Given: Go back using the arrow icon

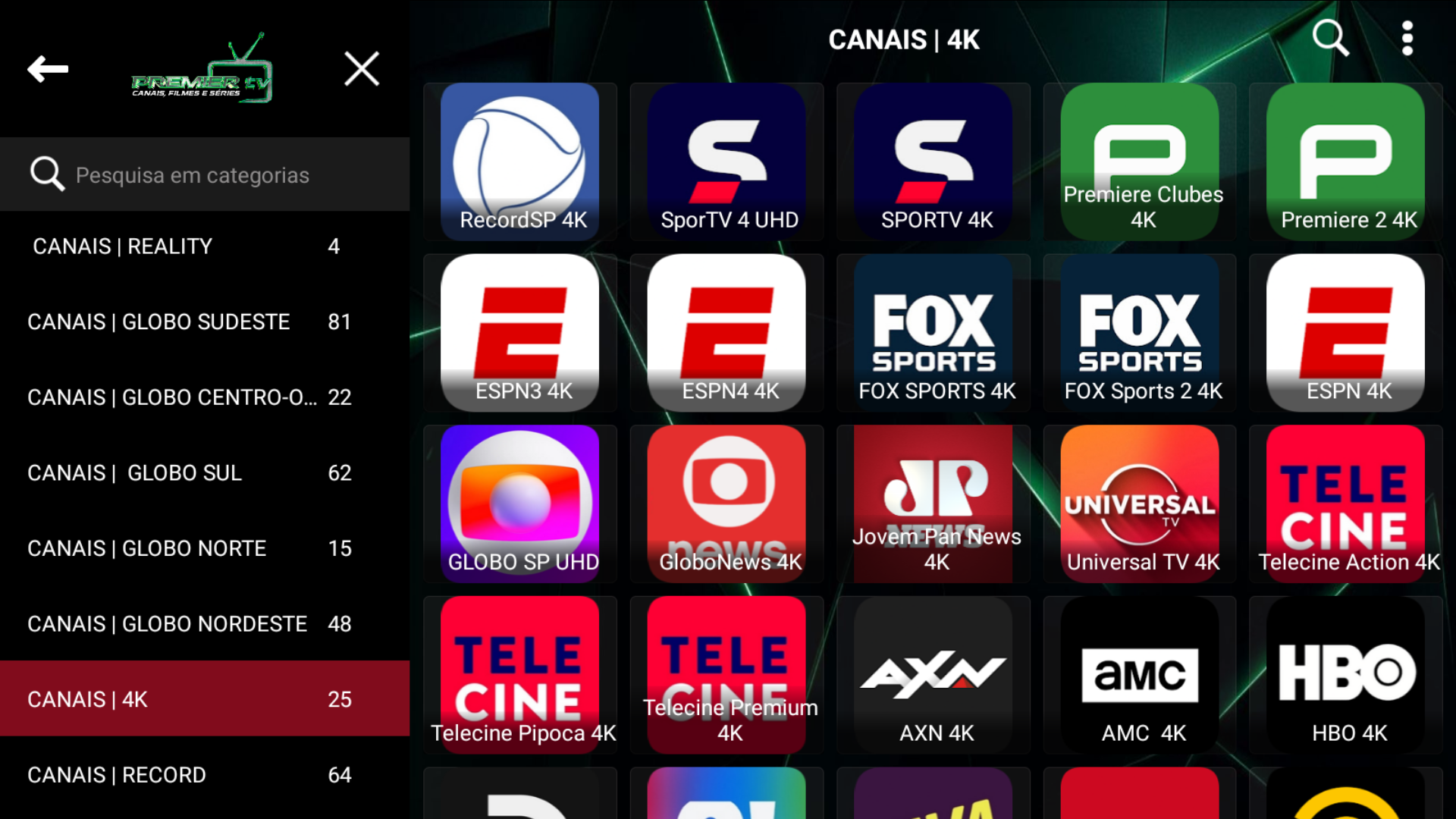Looking at the screenshot, I should pos(48,69).
